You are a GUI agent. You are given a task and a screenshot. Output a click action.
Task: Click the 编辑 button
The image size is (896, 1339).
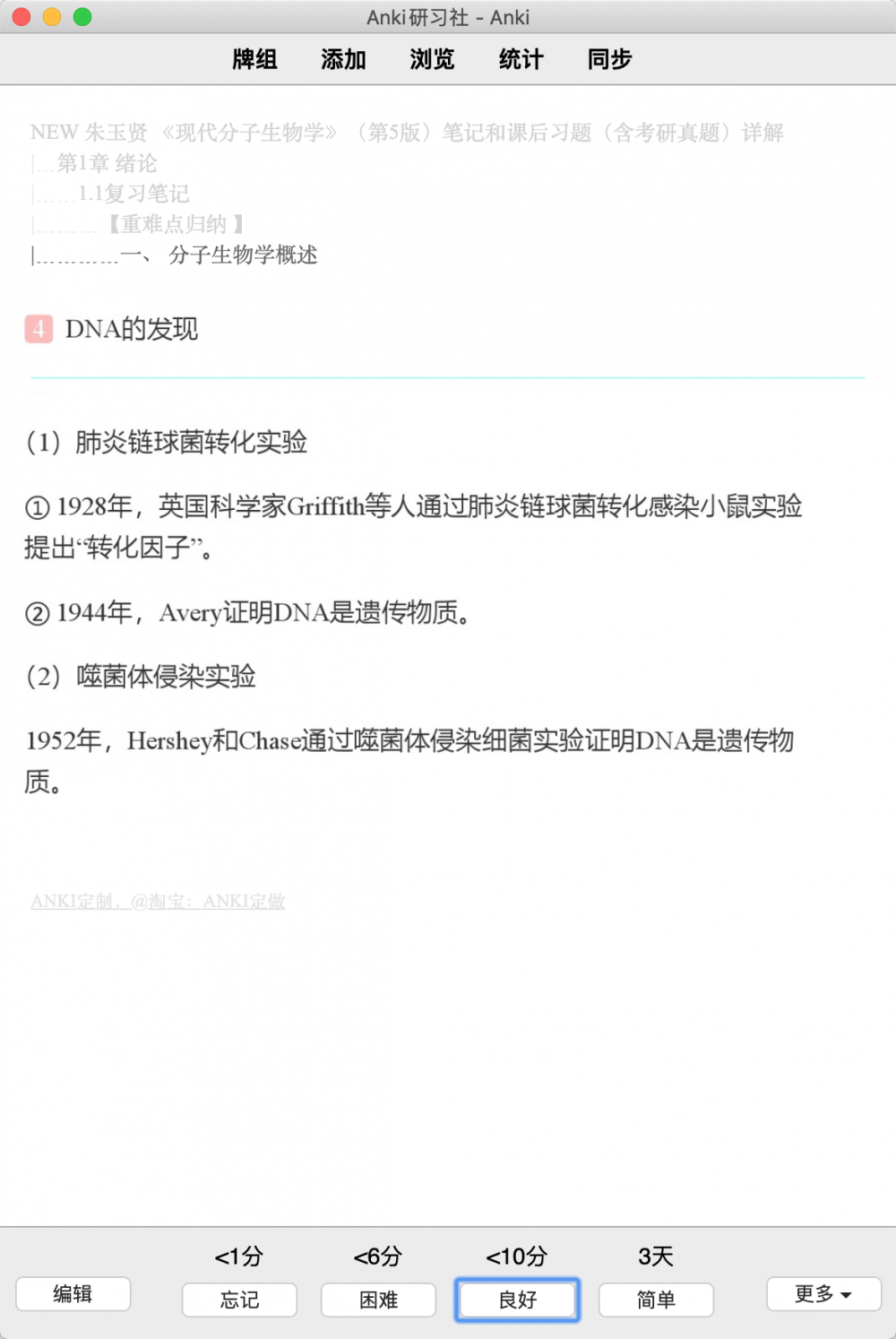click(x=73, y=1294)
